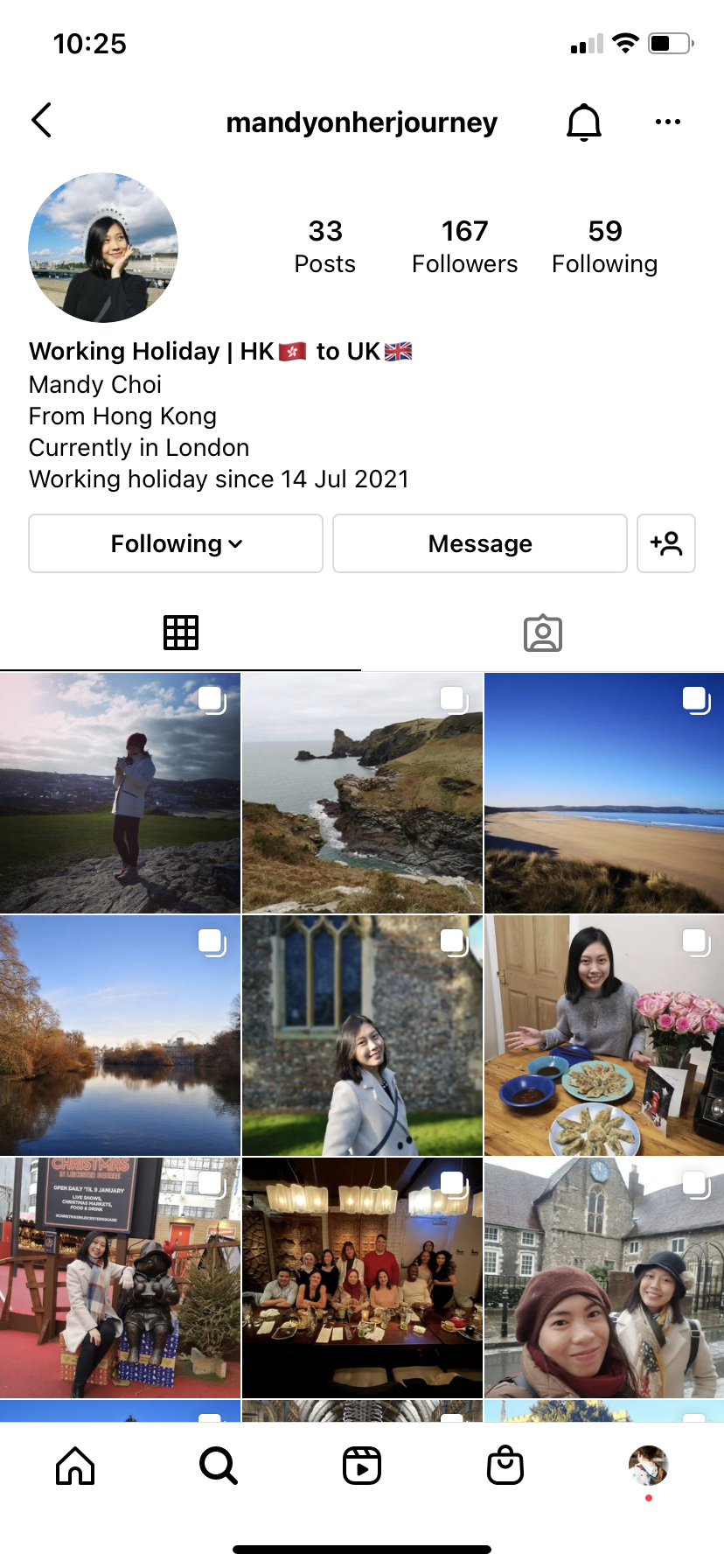This screenshot has width=724, height=1568.
Task: Open the 167 Followers list
Action: coord(464,247)
